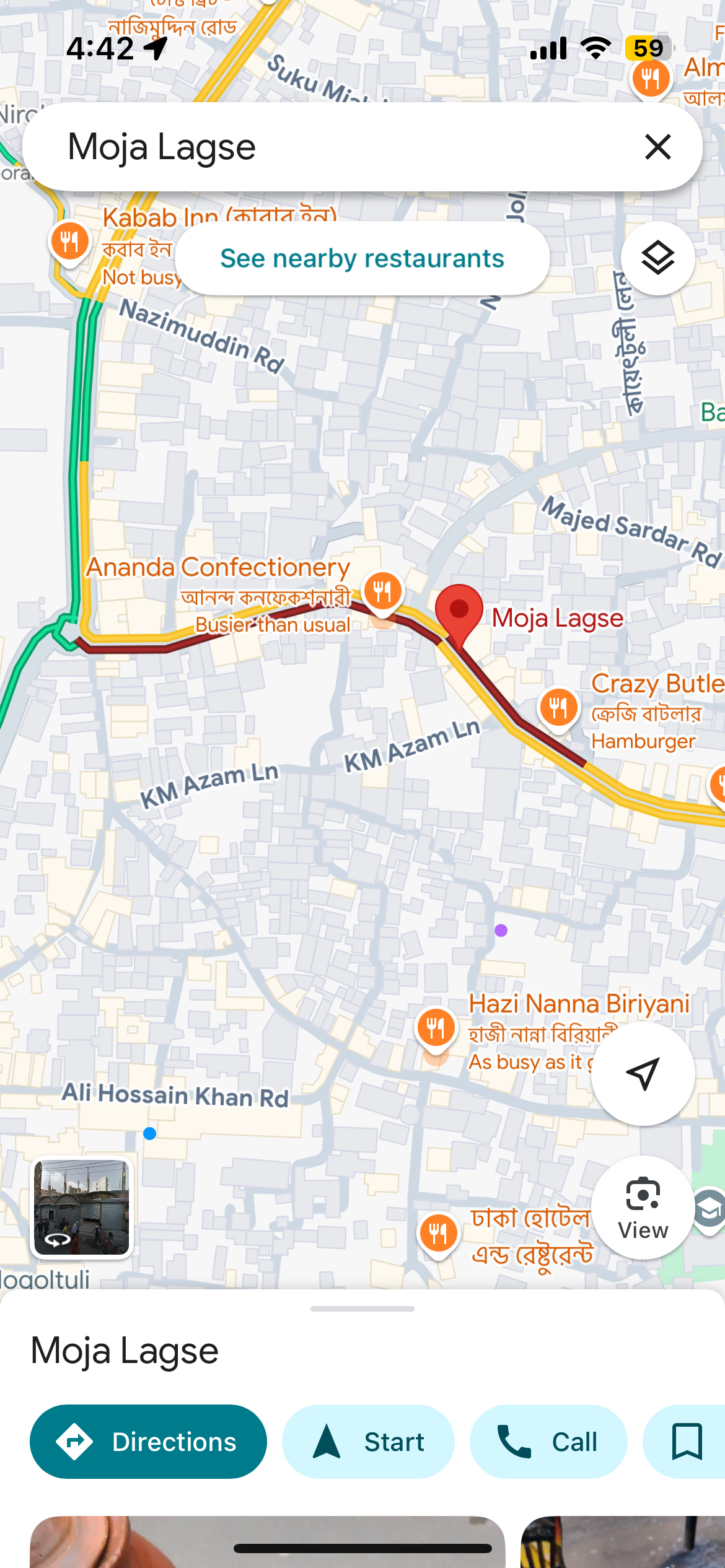Select the Crazy Butler Hamburger pin
725x1568 pixels.
click(558, 707)
